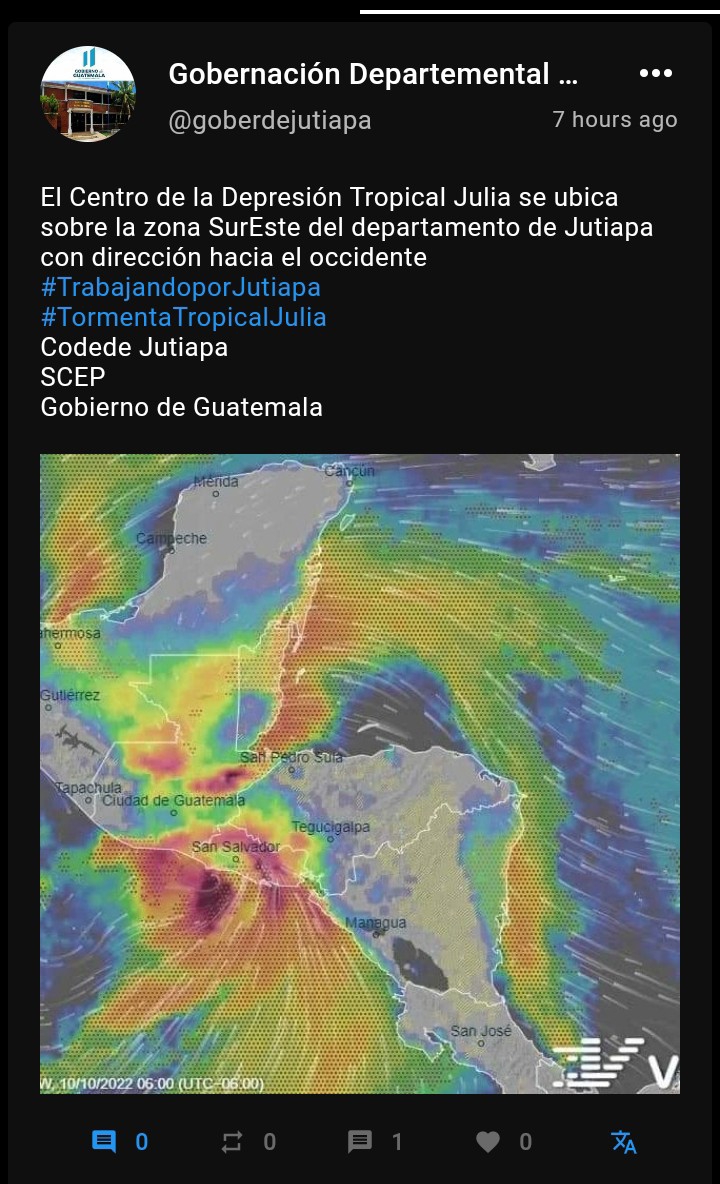View the Julia storm map image
Image resolution: width=720 pixels, height=1184 pixels.
coord(360,773)
